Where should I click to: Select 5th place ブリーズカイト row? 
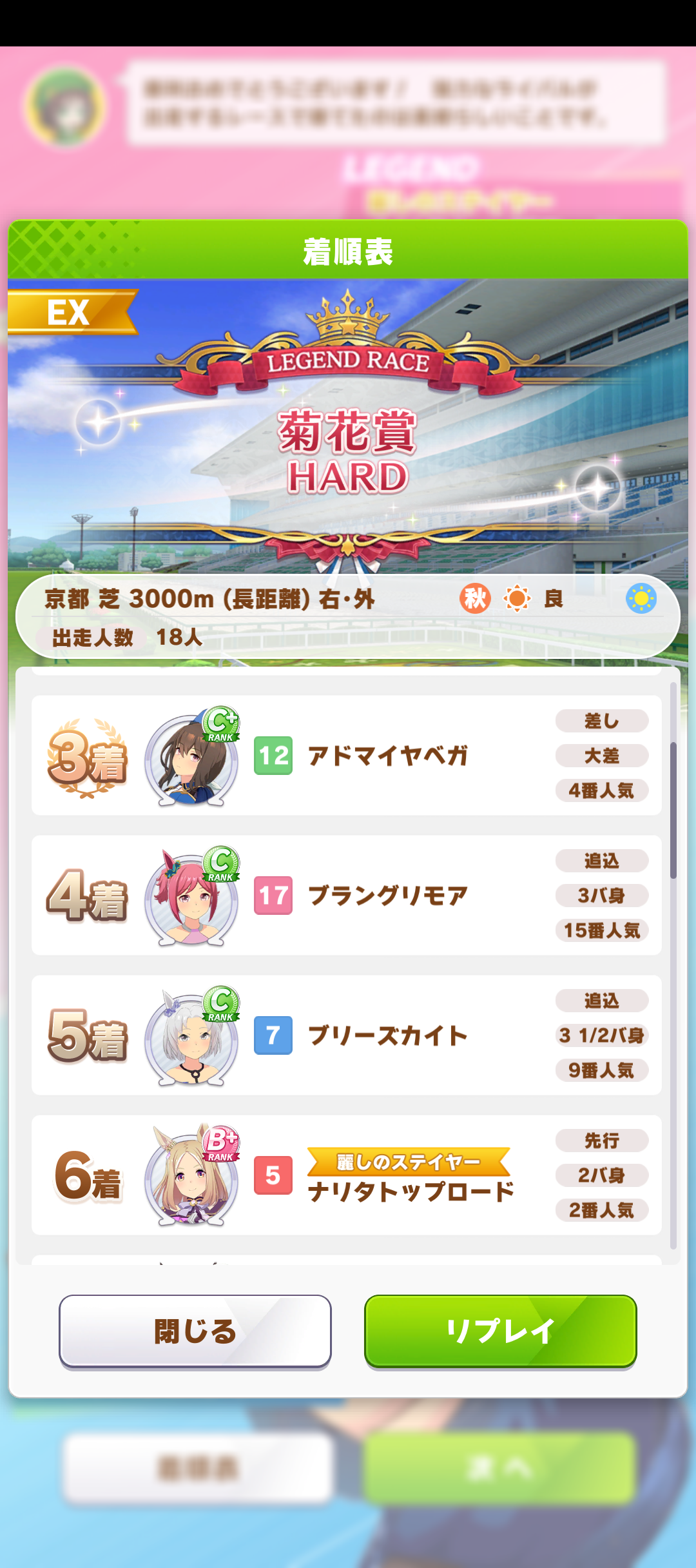346,1035
